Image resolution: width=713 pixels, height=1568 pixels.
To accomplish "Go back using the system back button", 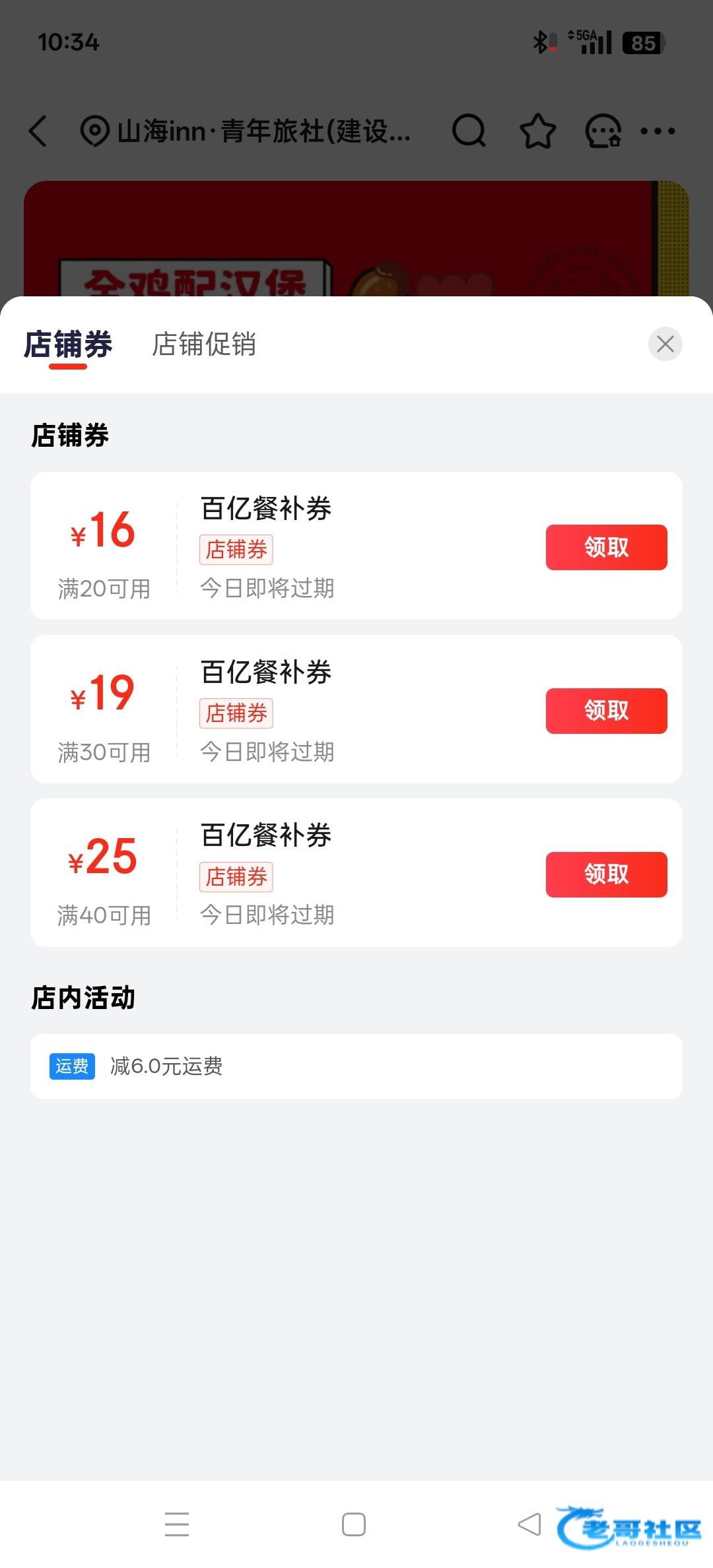I will click(529, 1524).
